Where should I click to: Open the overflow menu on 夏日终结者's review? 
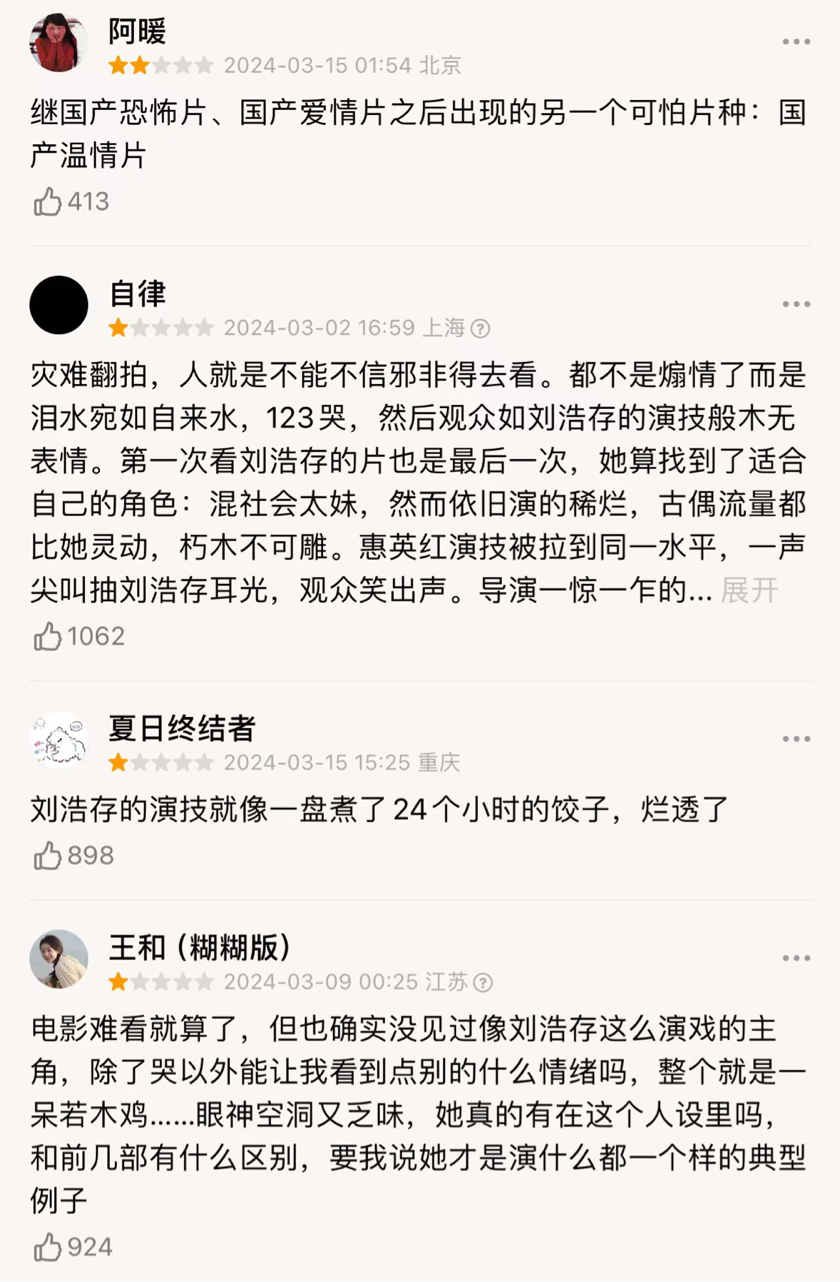[796, 739]
